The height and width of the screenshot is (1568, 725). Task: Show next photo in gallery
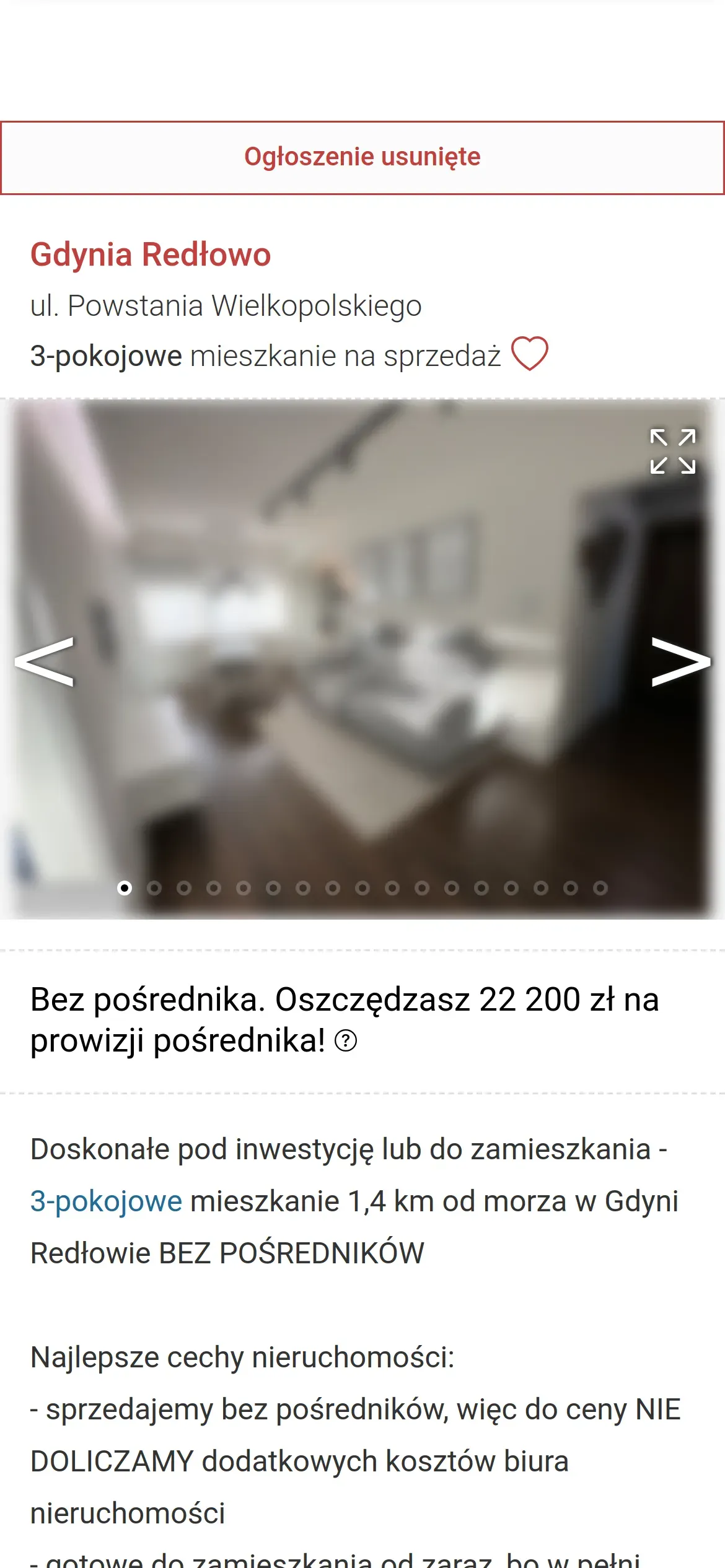[680, 663]
